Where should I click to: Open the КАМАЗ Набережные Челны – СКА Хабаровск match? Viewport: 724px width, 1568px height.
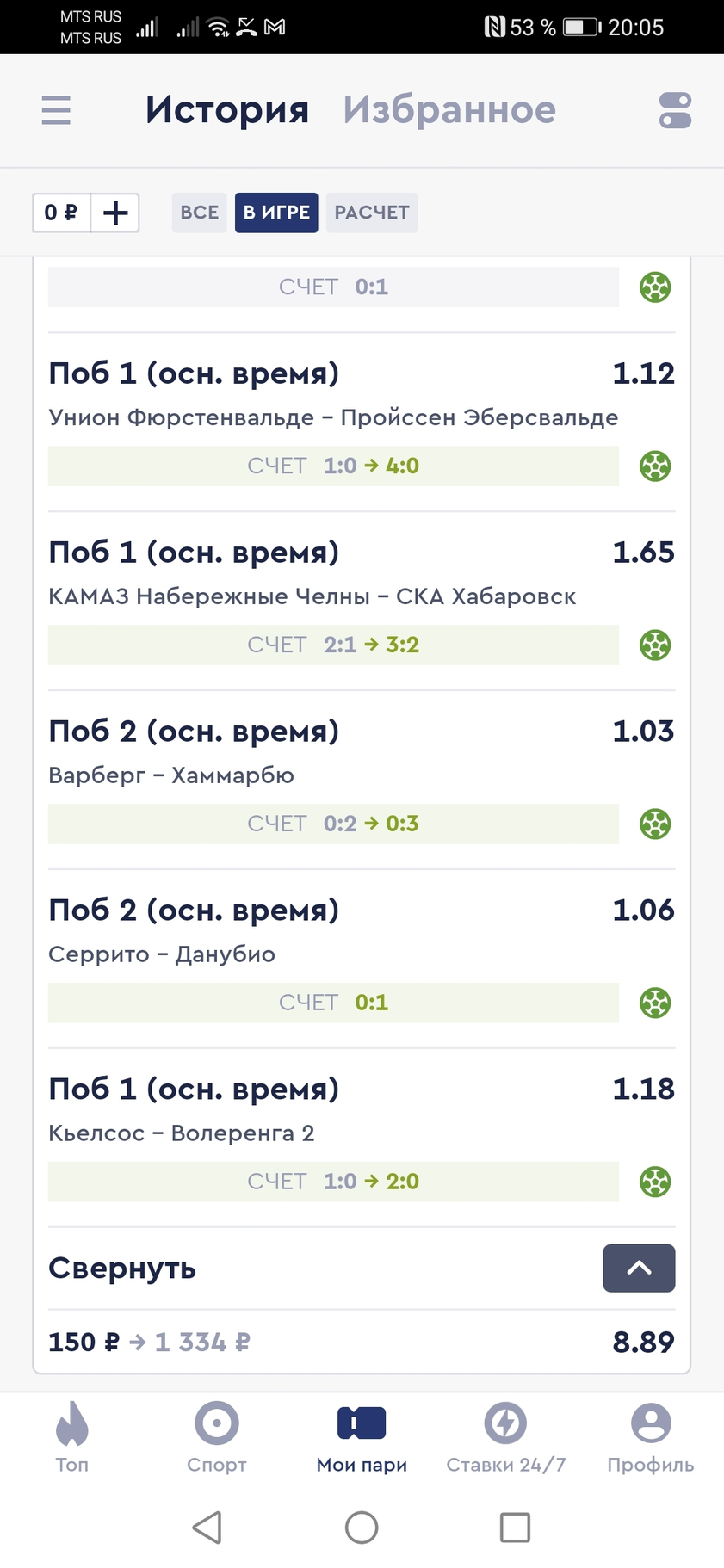[x=312, y=596]
